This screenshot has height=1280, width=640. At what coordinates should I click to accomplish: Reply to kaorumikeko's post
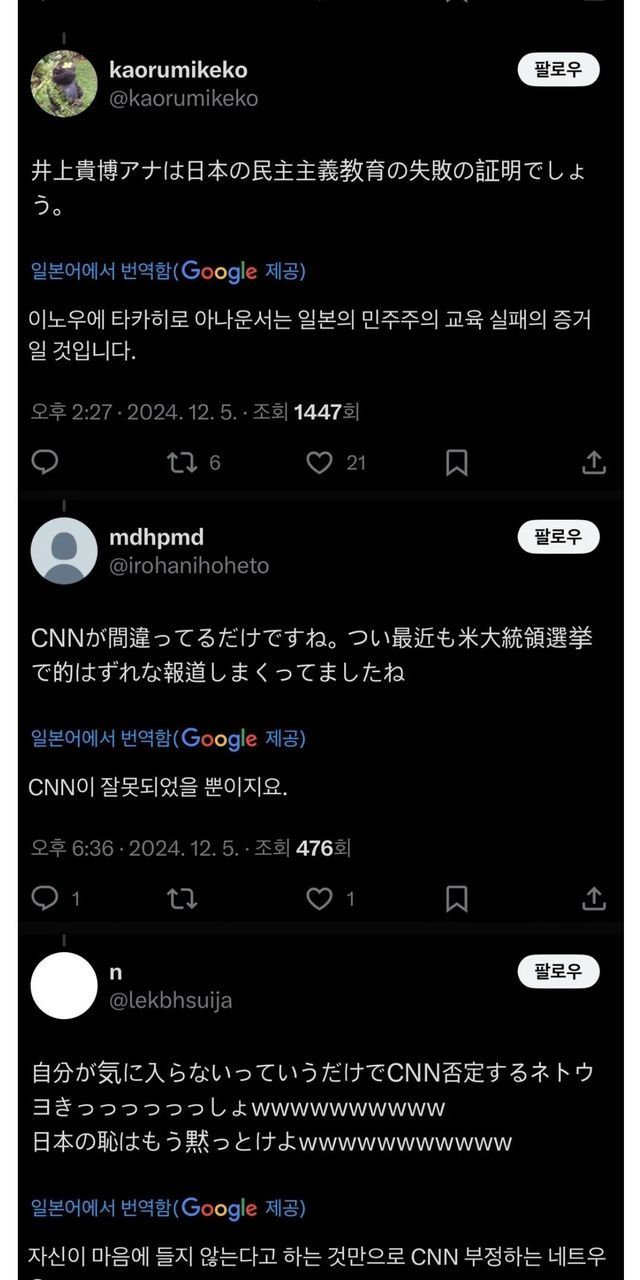(45, 462)
